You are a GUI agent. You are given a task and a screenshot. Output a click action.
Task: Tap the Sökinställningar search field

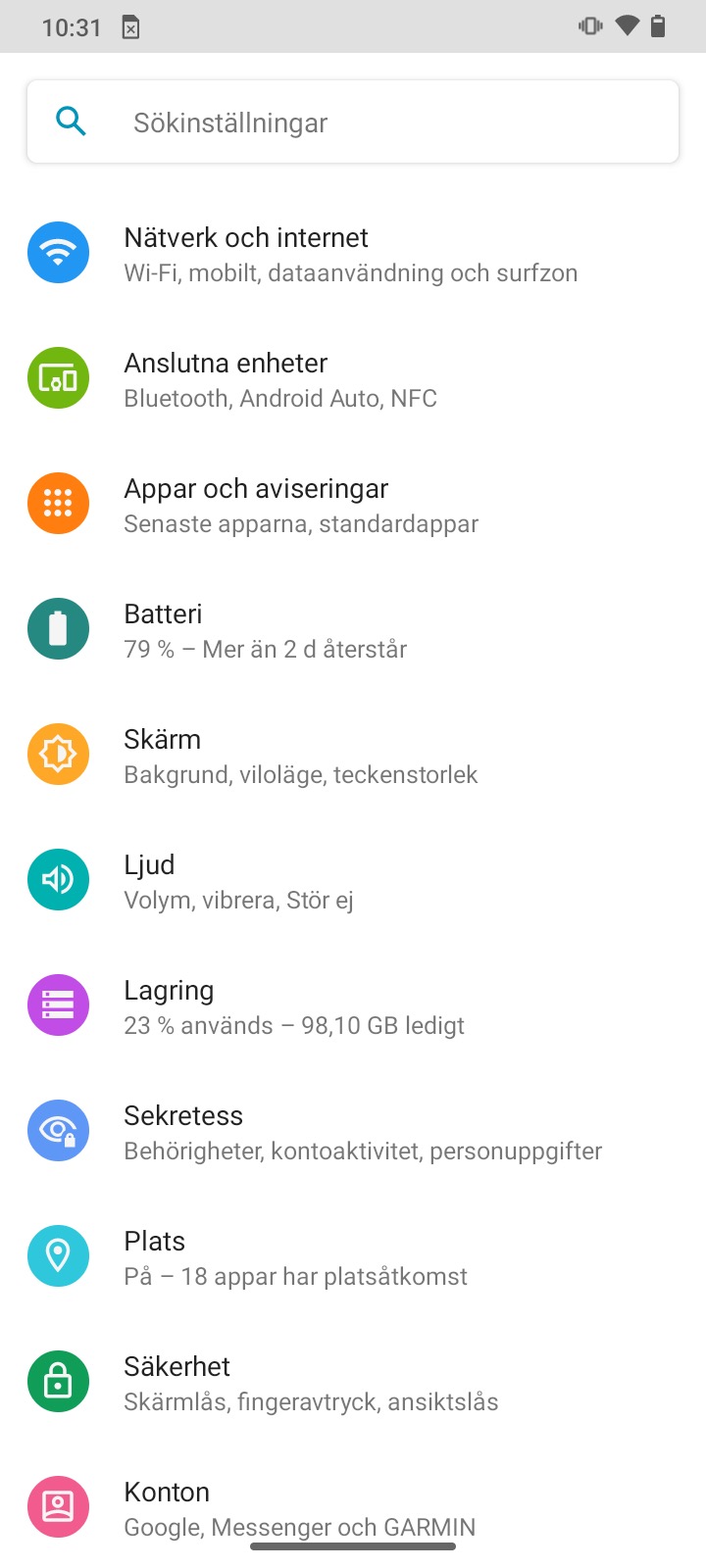(x=353, y=122)
